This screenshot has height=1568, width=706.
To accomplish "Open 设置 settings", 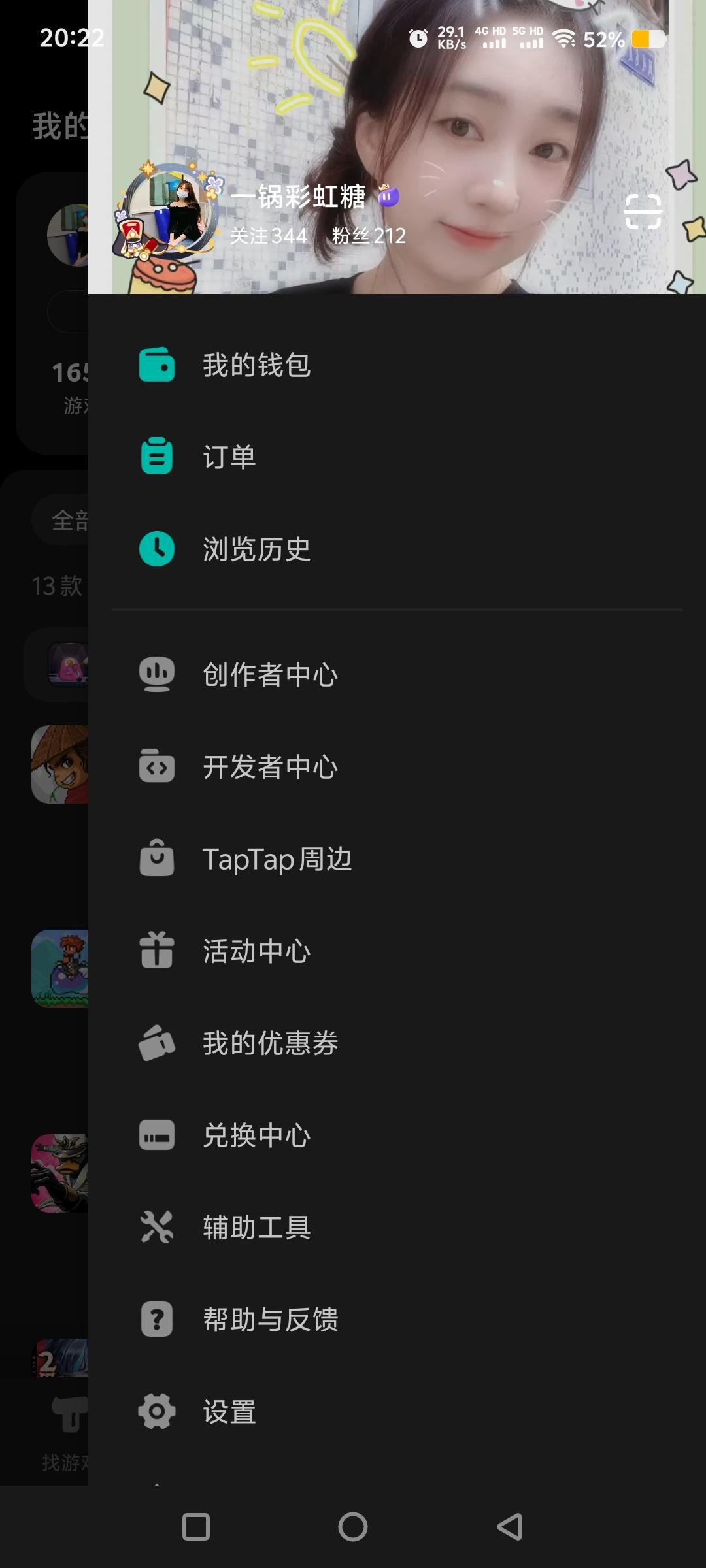I will pyautogui.click(x=229, y=1412).
